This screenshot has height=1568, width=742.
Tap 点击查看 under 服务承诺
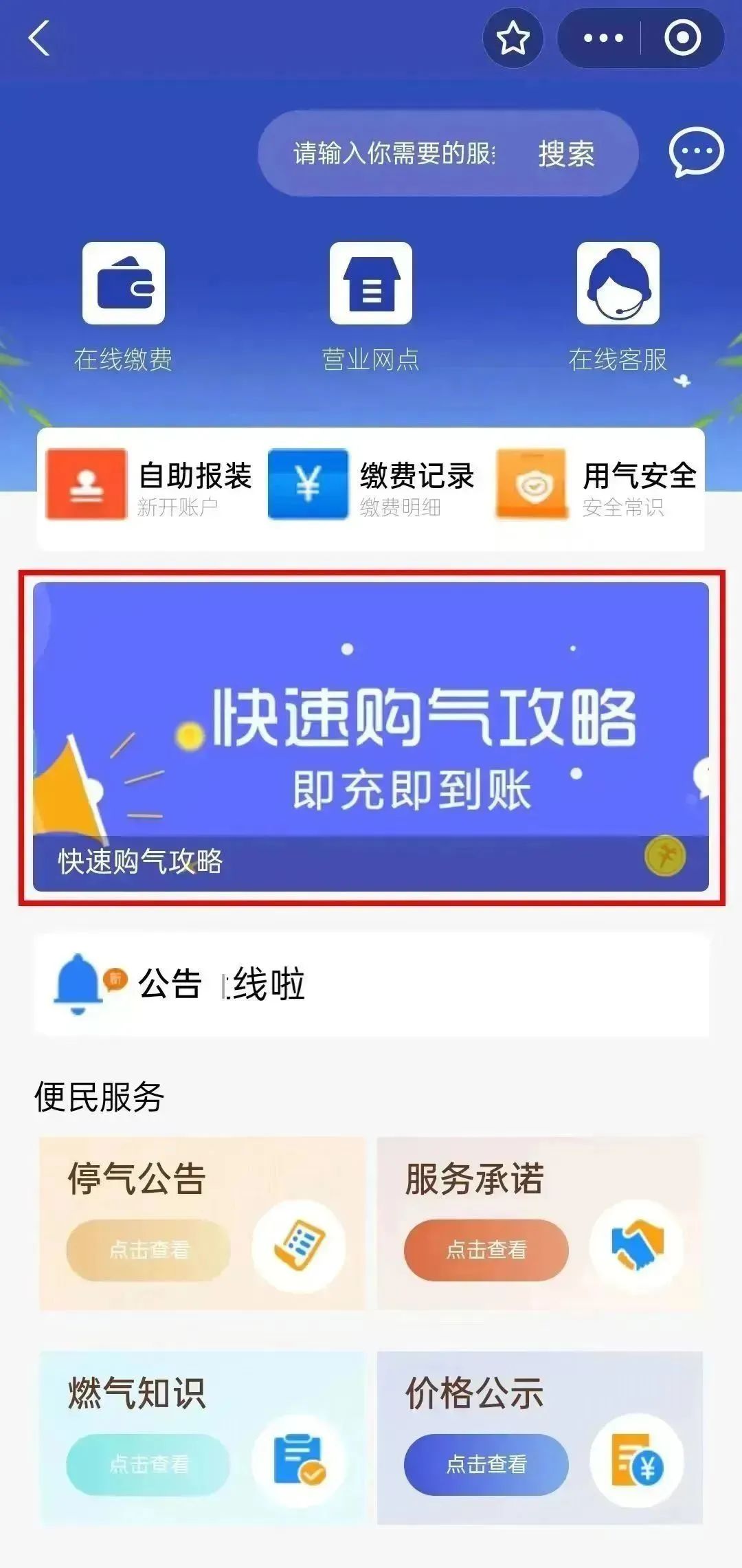pyautogui.click(x=486, y=1250)
